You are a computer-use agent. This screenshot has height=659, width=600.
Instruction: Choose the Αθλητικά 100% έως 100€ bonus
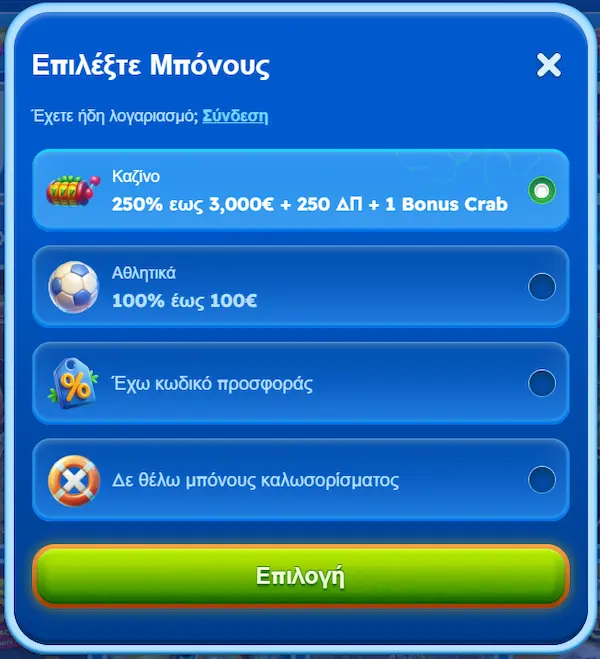(x=541, y=287)
